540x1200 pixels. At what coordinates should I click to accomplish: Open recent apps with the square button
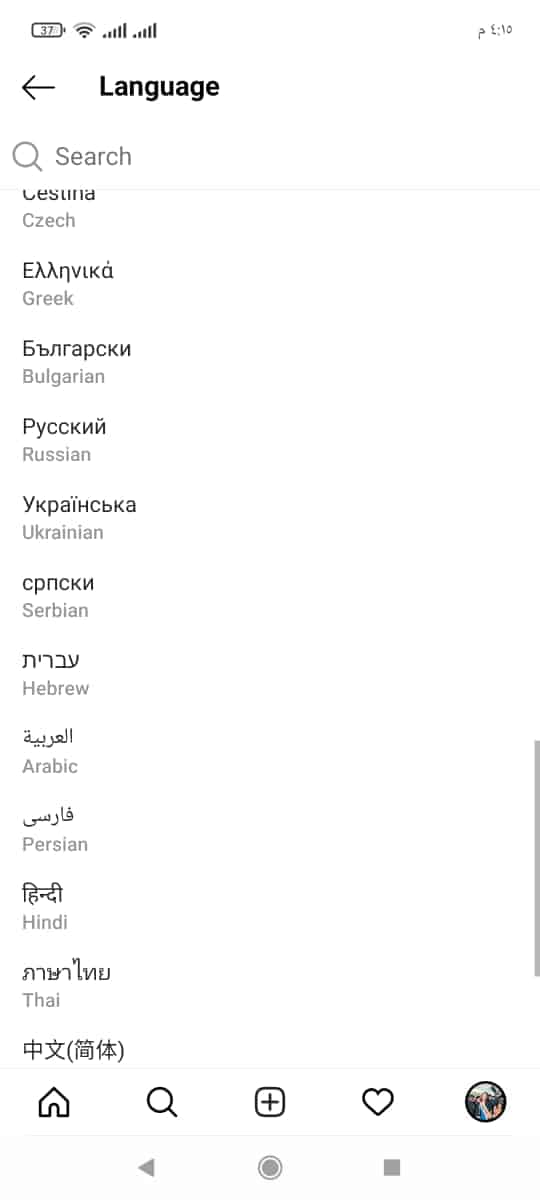392,1167
